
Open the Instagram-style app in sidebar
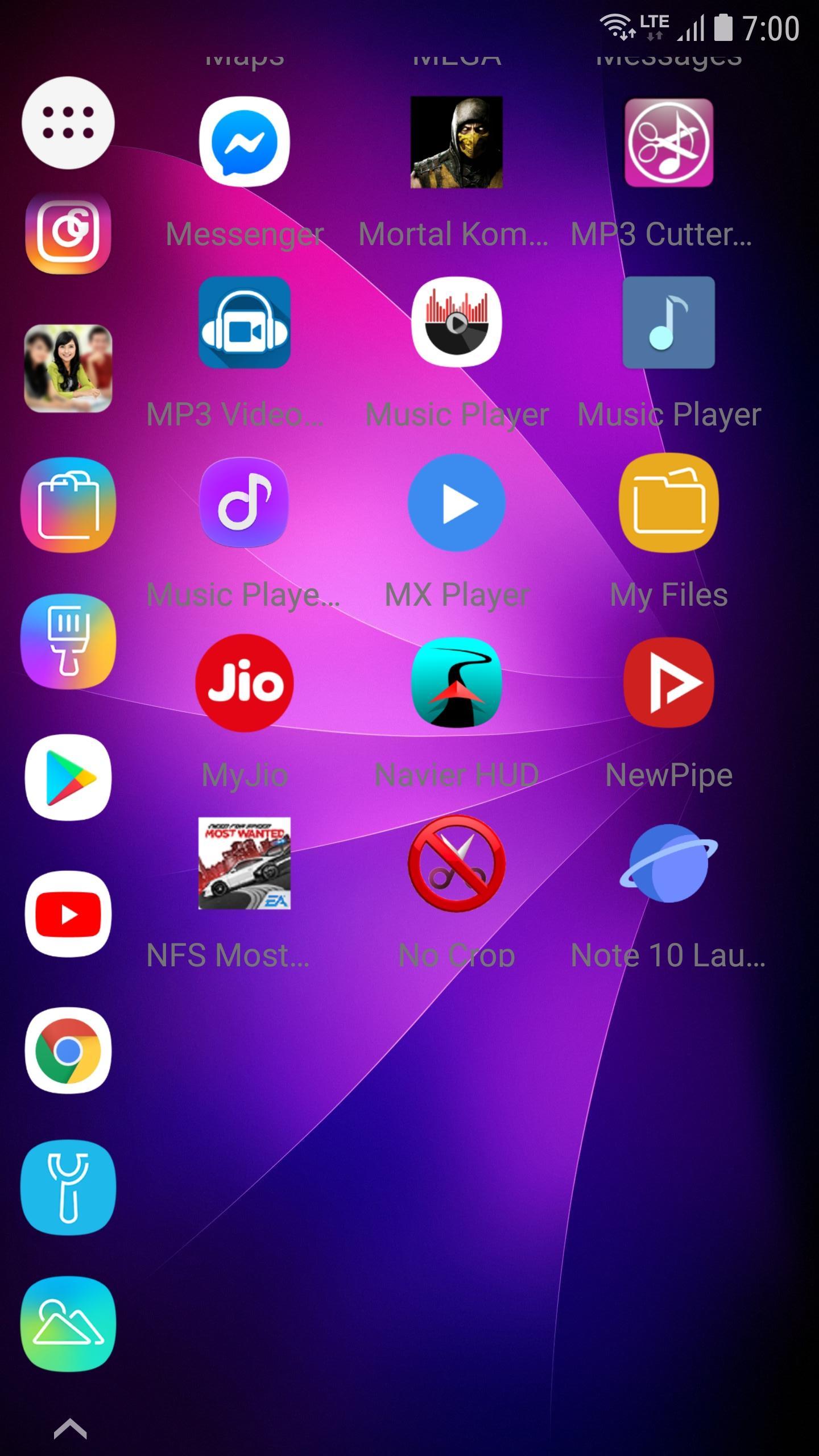click(68, 232)
